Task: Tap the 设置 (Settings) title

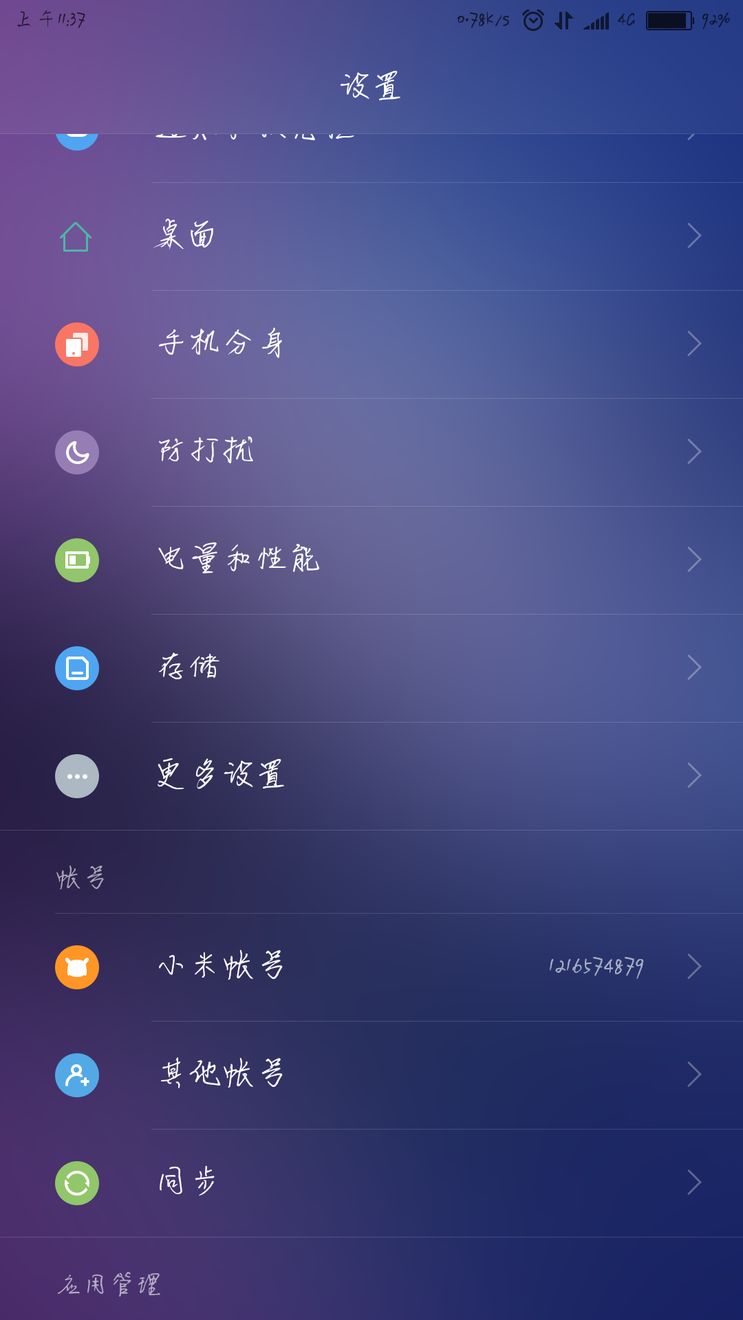Action: point(371,86)
